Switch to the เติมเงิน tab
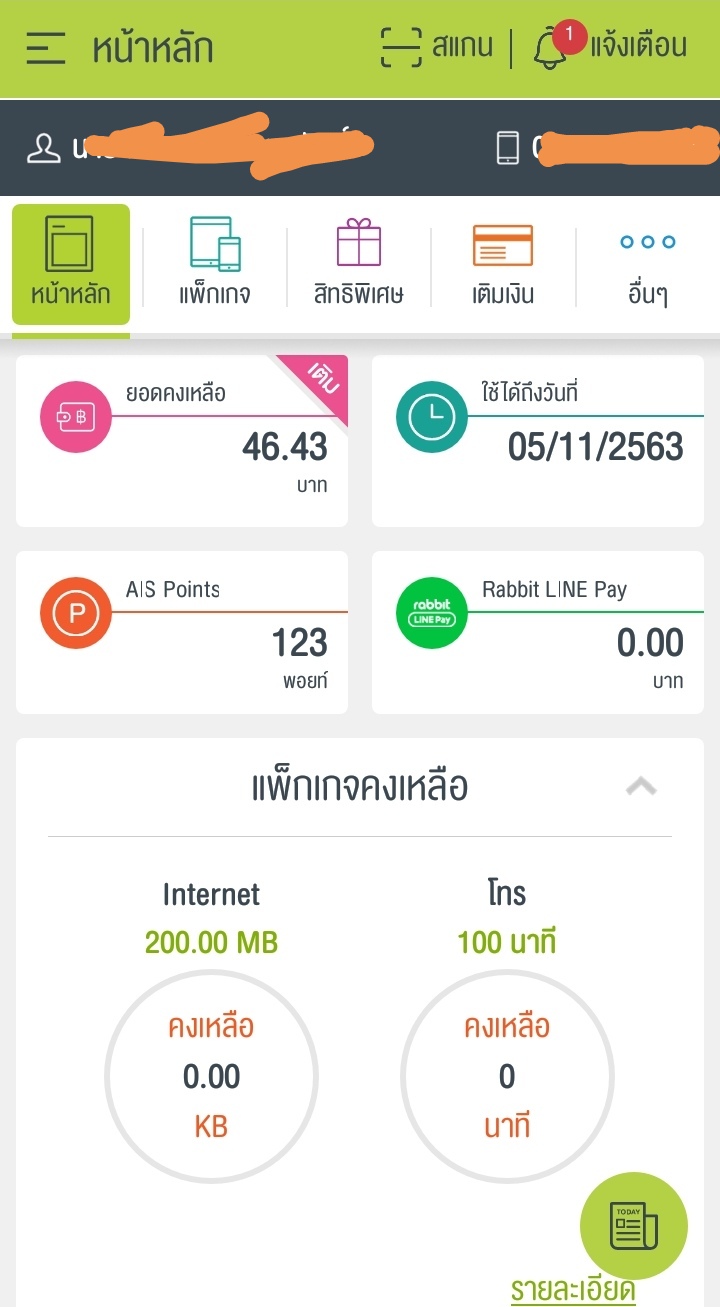Screen dimensions: 720x1307 pos(503,262)
